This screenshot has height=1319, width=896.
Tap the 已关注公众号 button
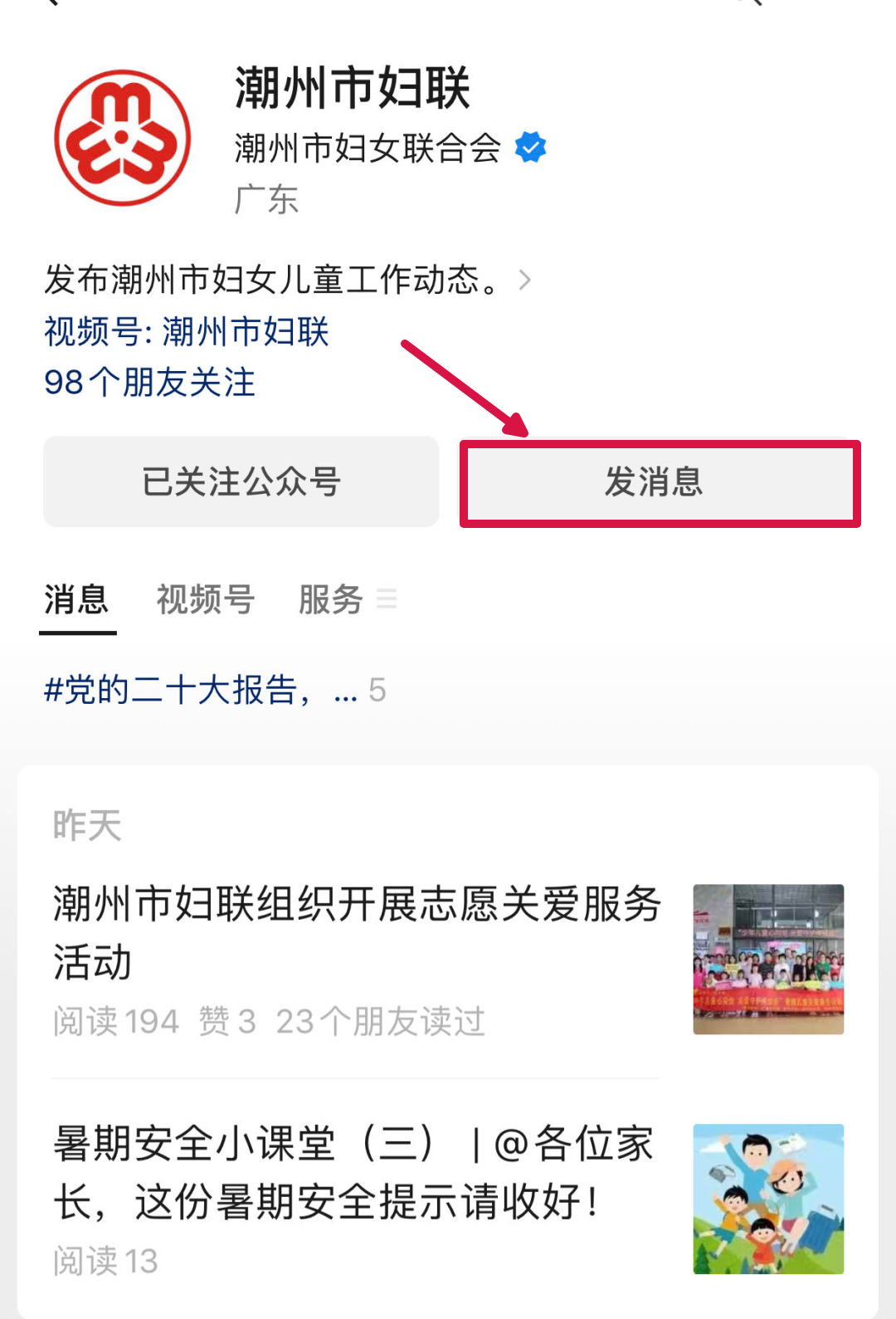(241, 481)
